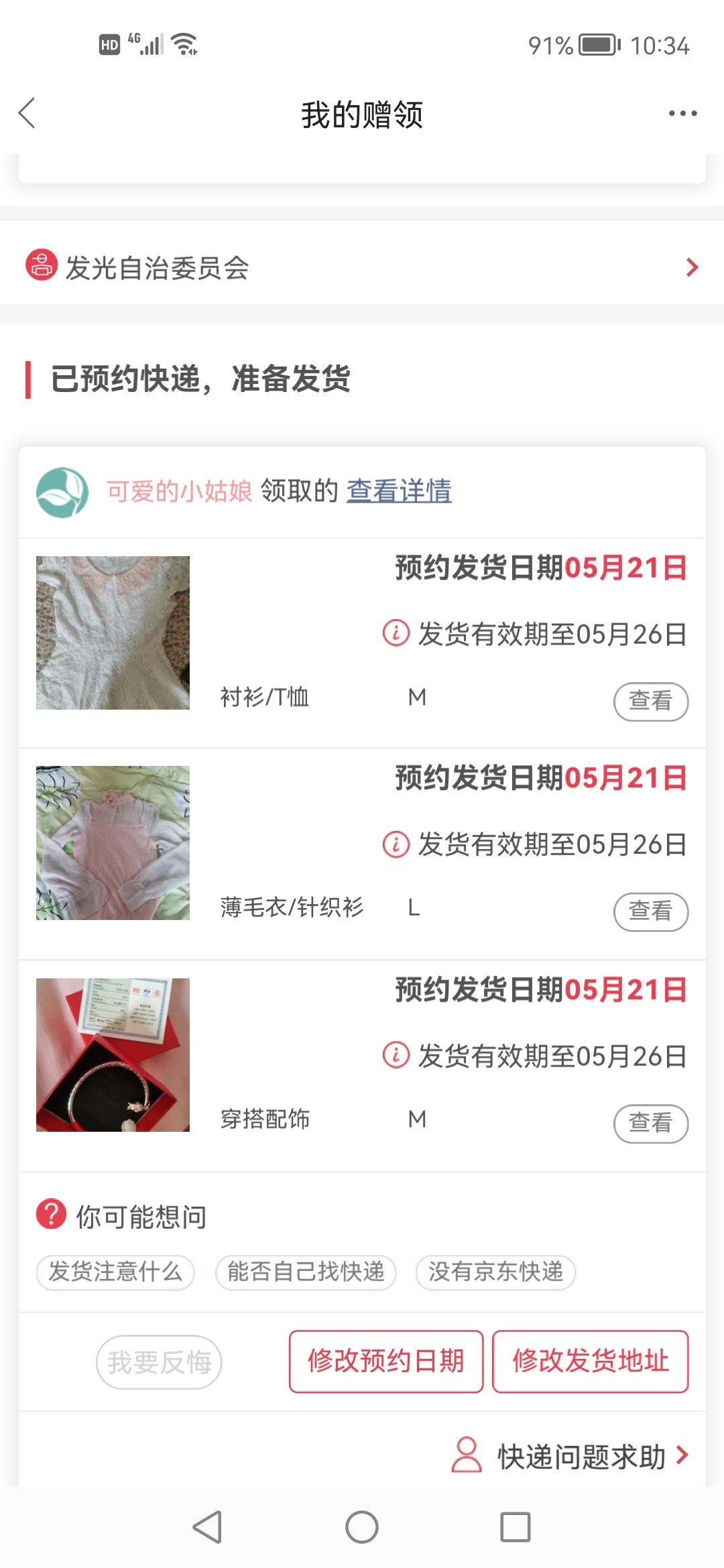Go back from 我的赠领 page

click(x=27, y=113)
